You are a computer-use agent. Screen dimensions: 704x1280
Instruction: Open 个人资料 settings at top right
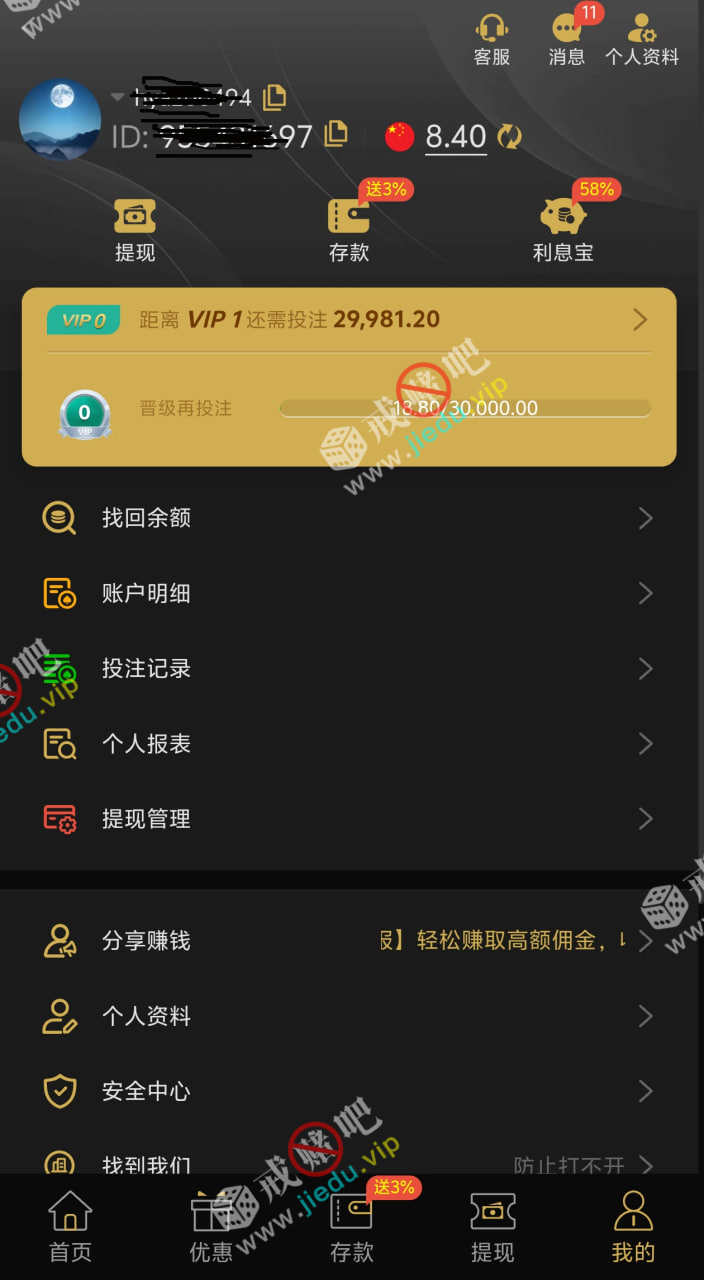click(641, 40)
